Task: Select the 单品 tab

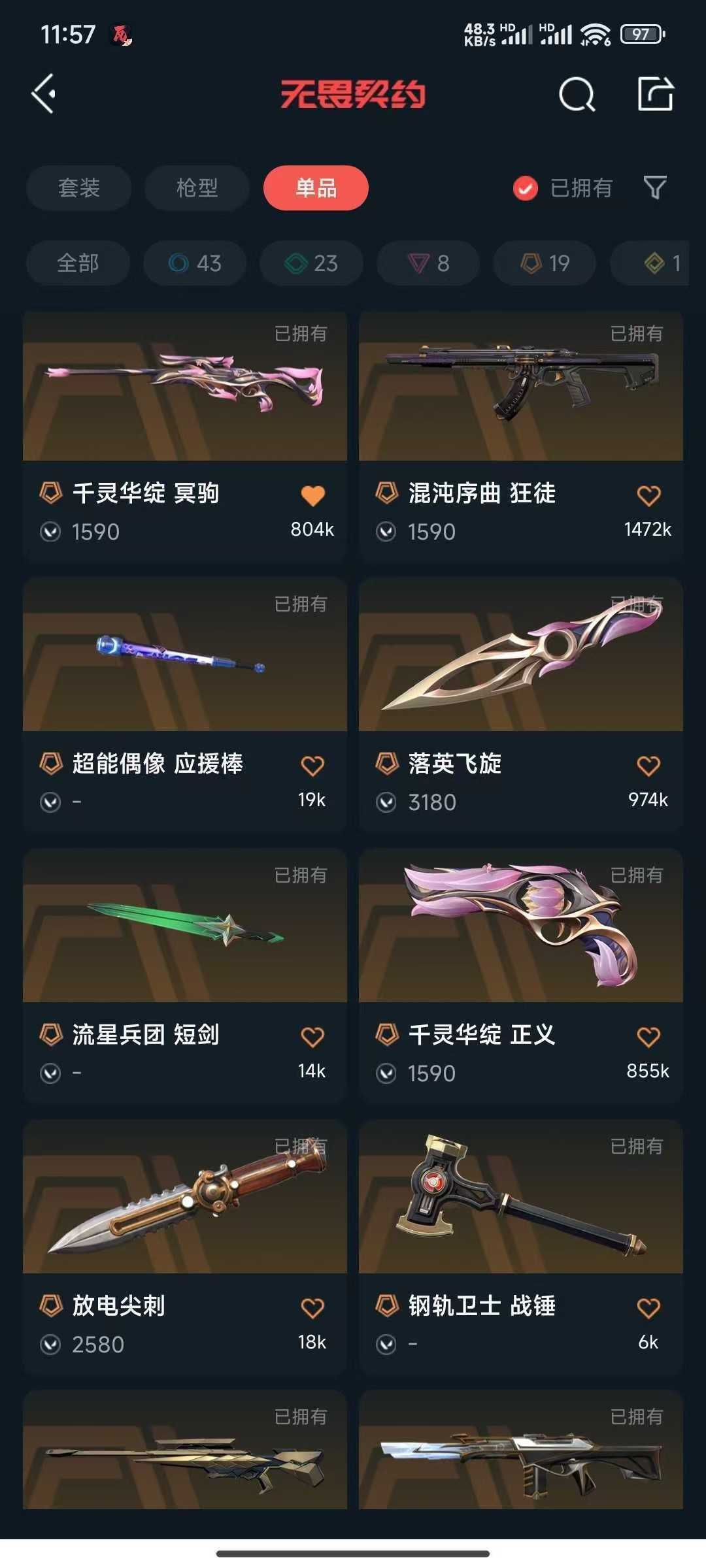Action: tap(316, 188)
